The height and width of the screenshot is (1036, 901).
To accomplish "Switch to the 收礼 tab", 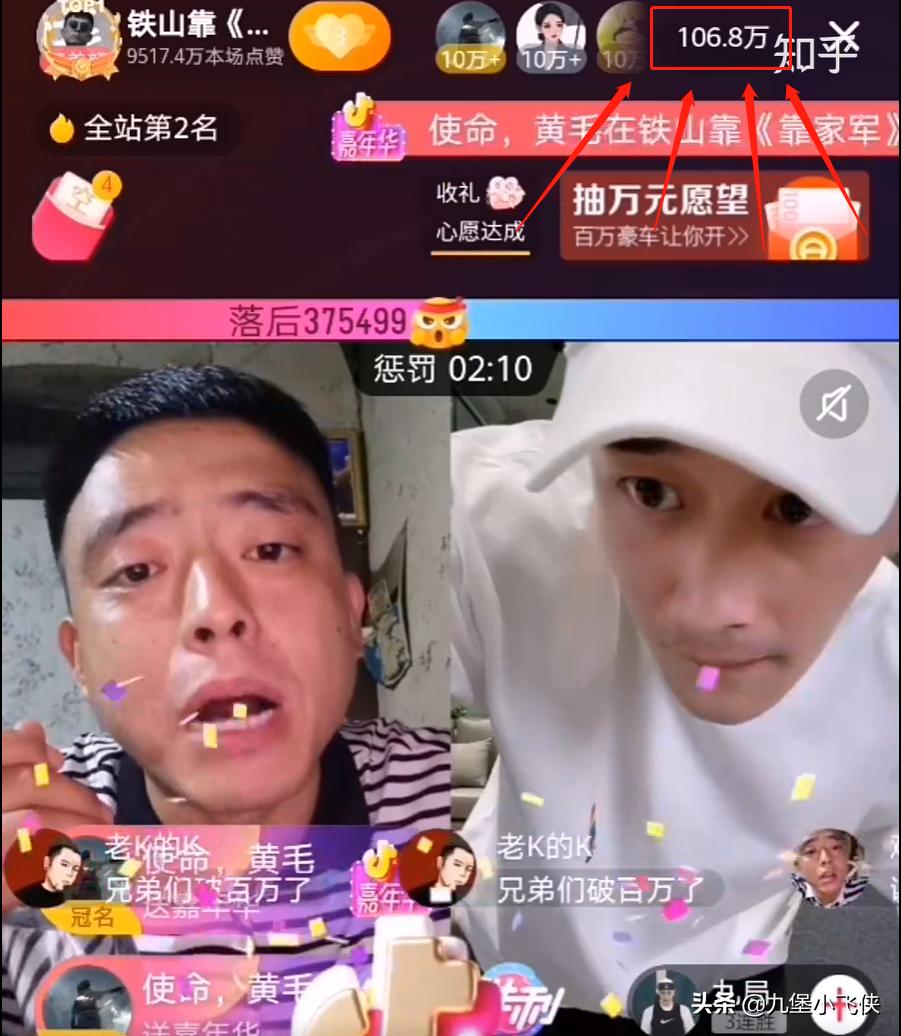I will 458,194.
